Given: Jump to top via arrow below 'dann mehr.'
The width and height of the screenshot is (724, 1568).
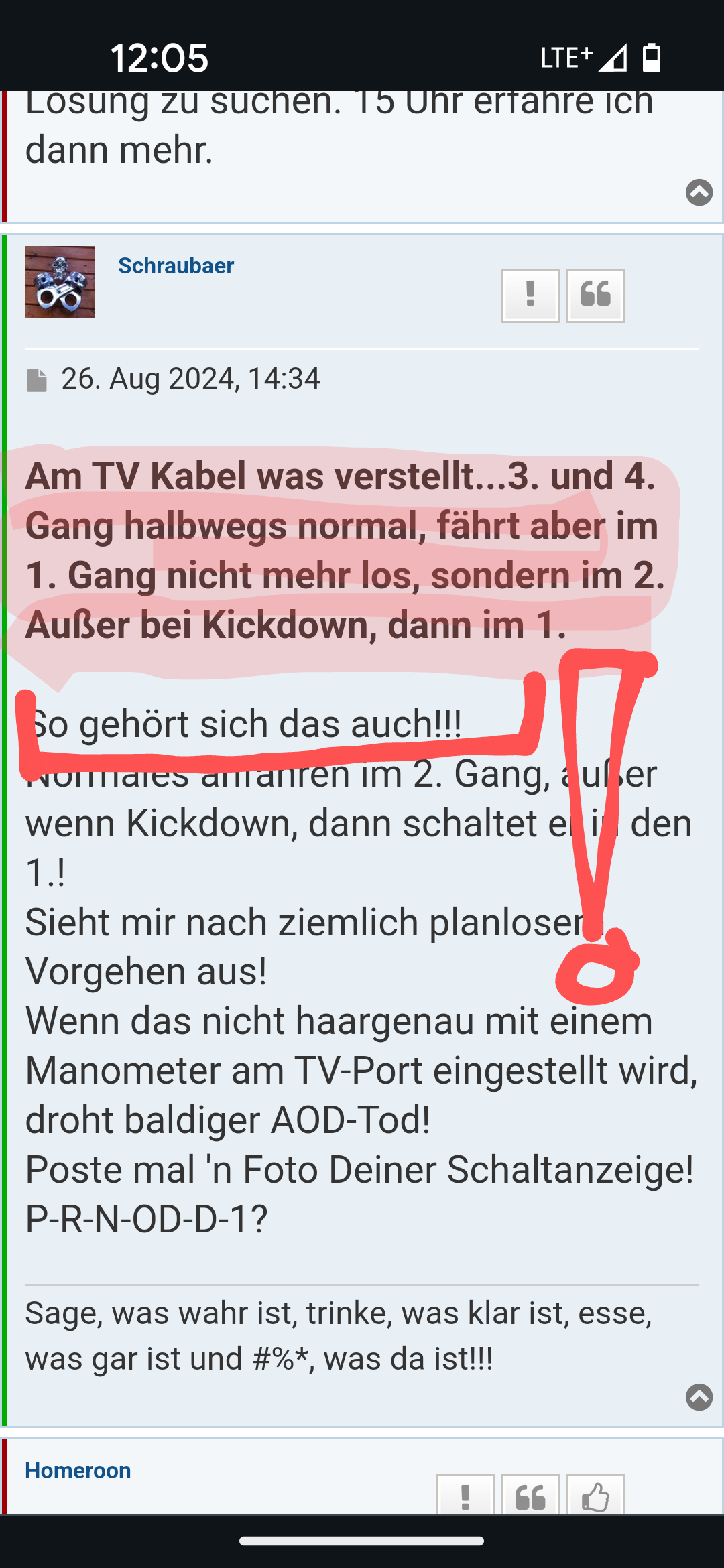Looking at the screenshot, I should (x=699, y=192).
